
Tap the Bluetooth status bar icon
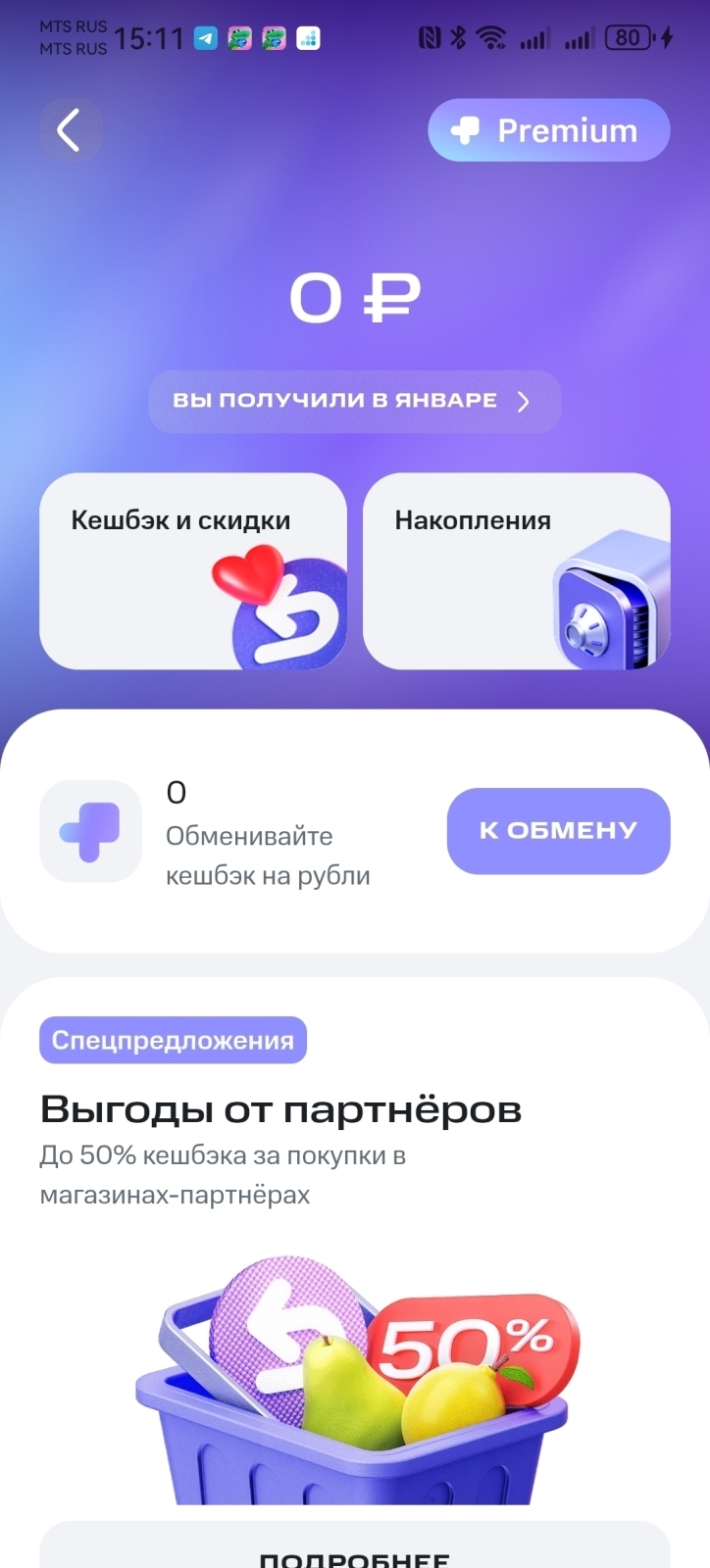(456, 36)
